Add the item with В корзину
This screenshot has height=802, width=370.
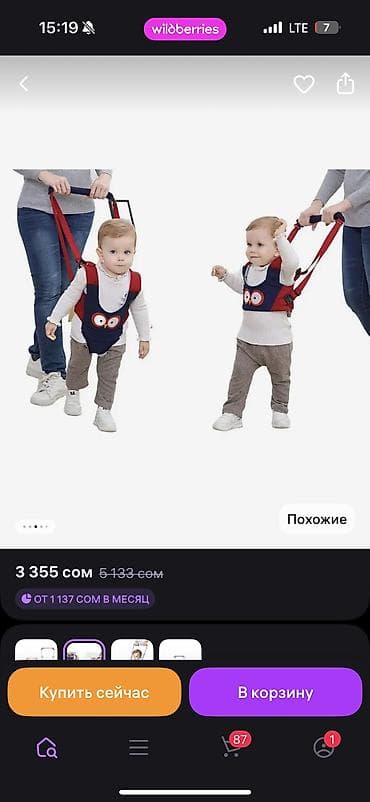click(x=275, y=692)
